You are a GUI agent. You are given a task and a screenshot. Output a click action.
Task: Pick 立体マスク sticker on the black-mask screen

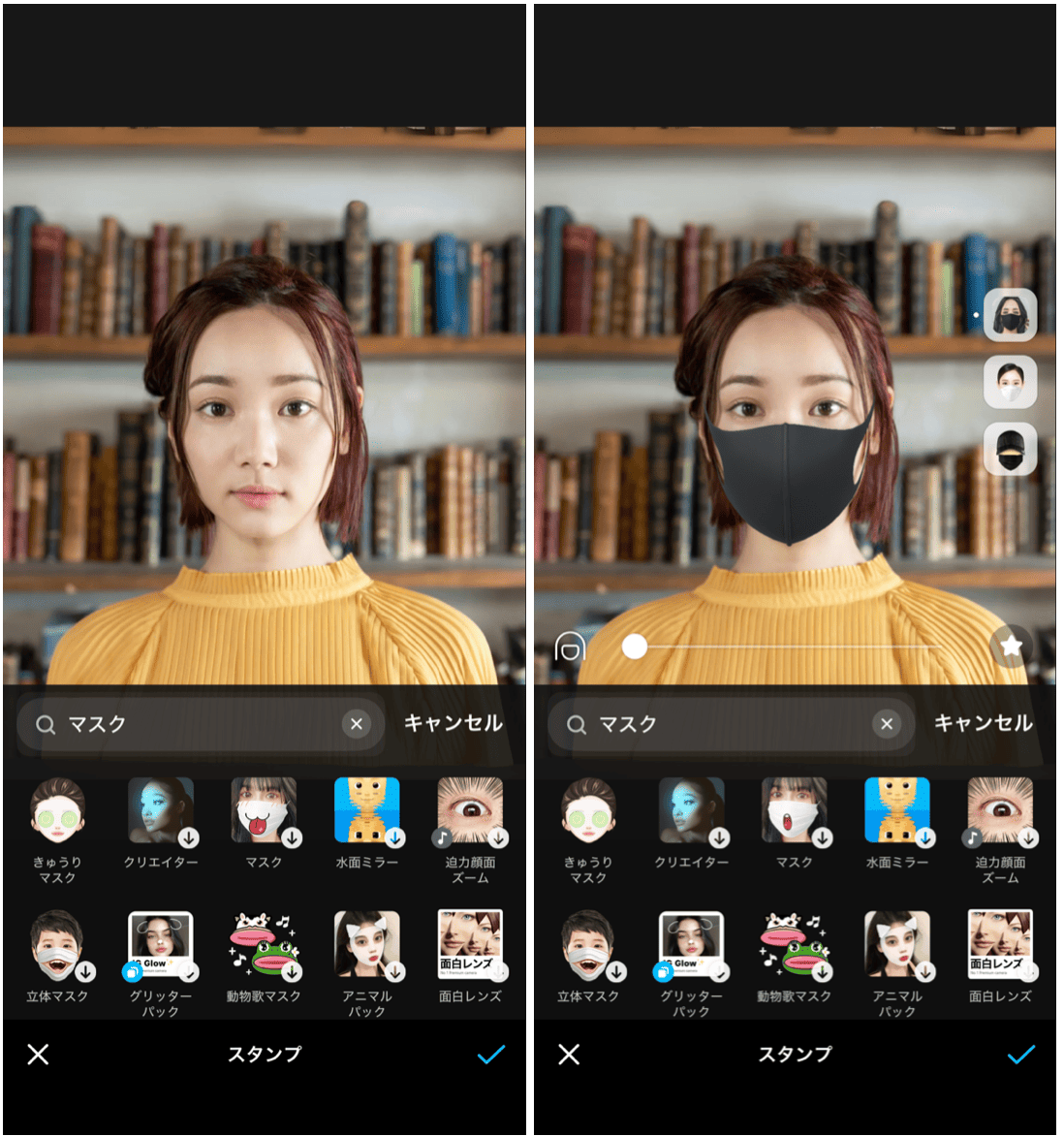[x=588, y=945]
